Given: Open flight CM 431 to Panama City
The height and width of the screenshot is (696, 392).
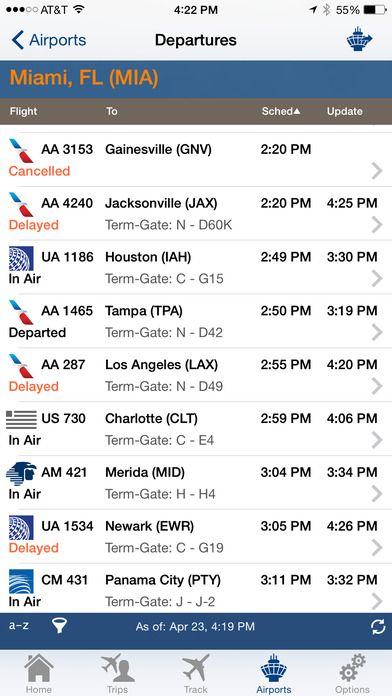Looking at the screenshot, I should [196, 589].
